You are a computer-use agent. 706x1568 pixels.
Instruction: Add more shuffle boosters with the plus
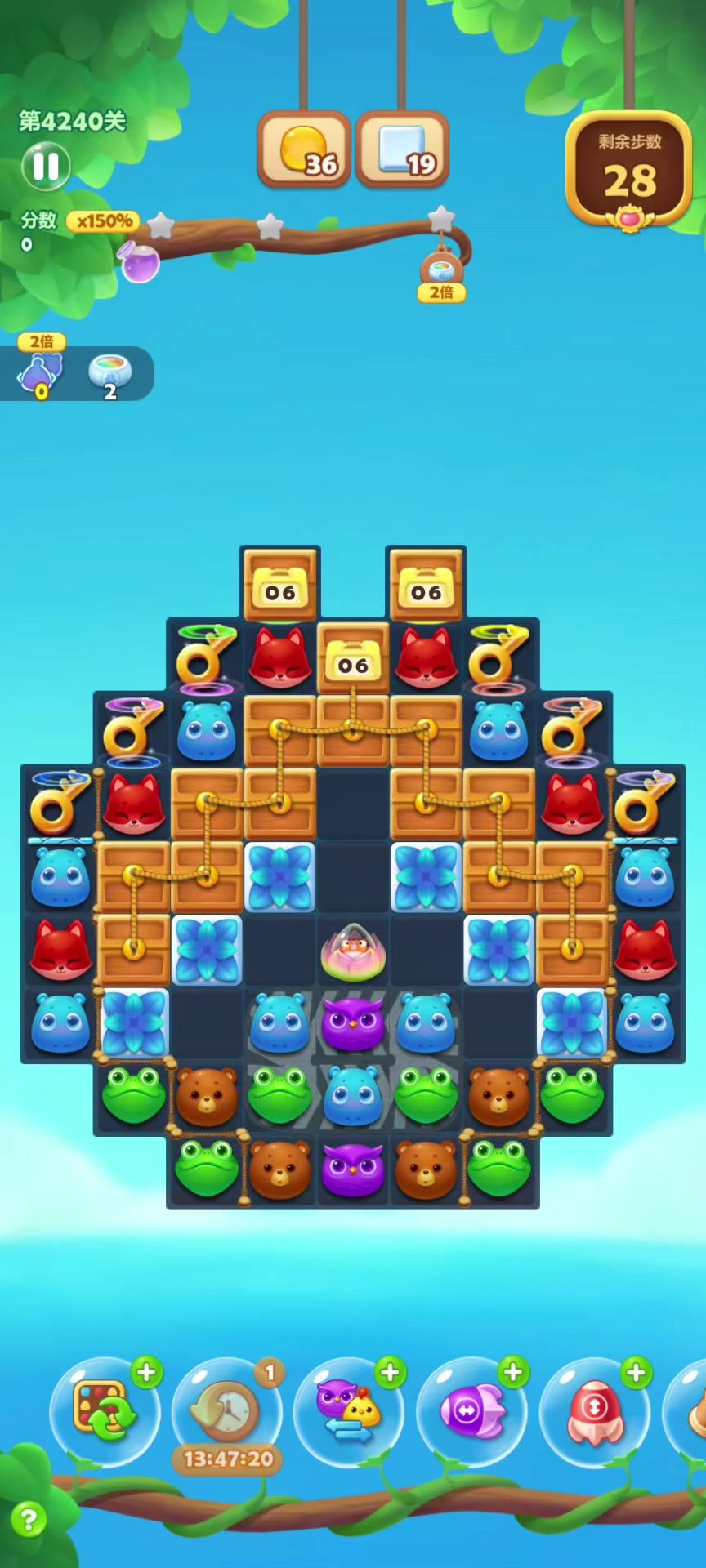[x=147, y=1373]
